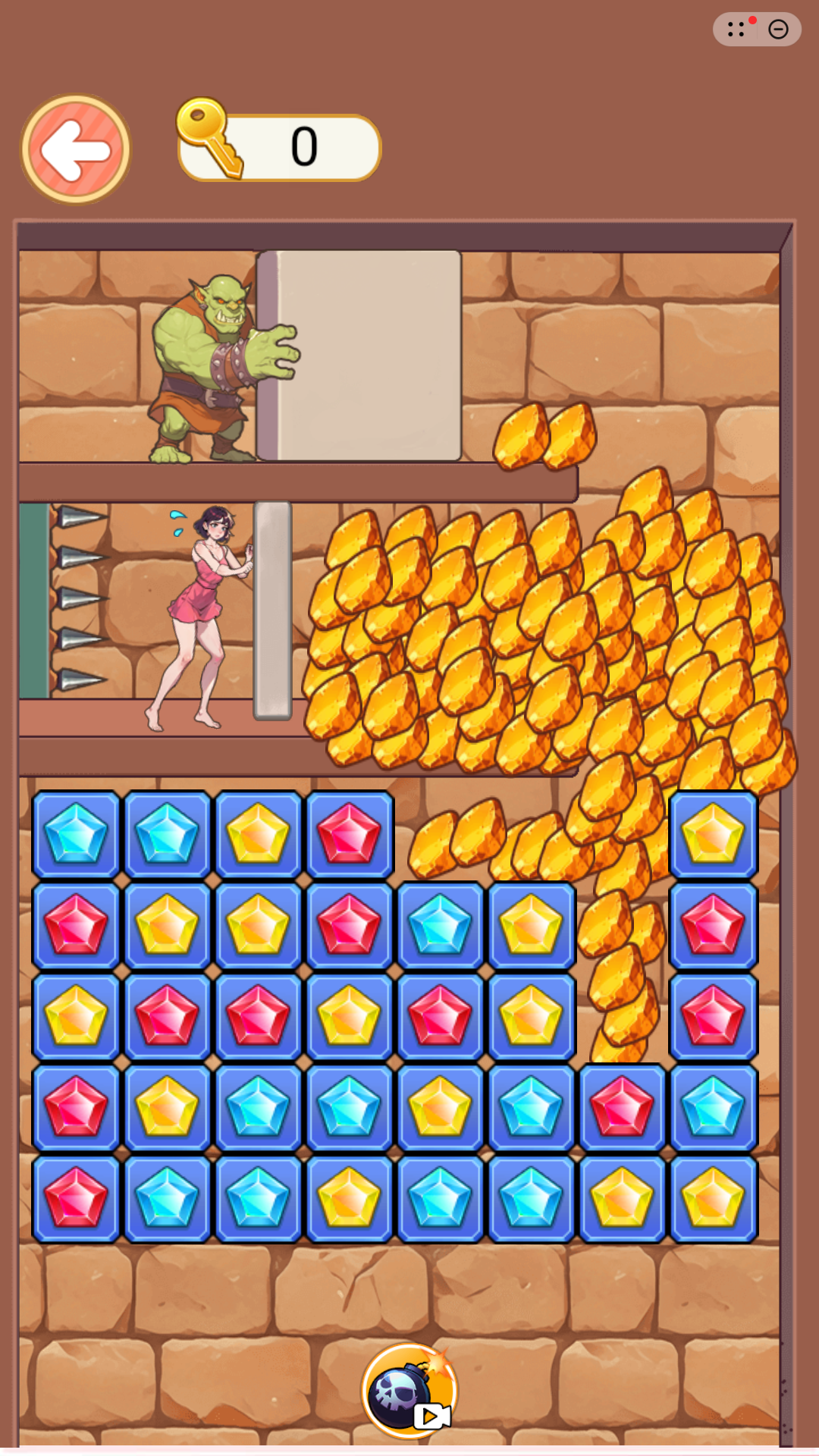The width and height of the screenshot is (819, 1456).
Task: Use the skull bomb video power-up
Action: point(409,1392)
